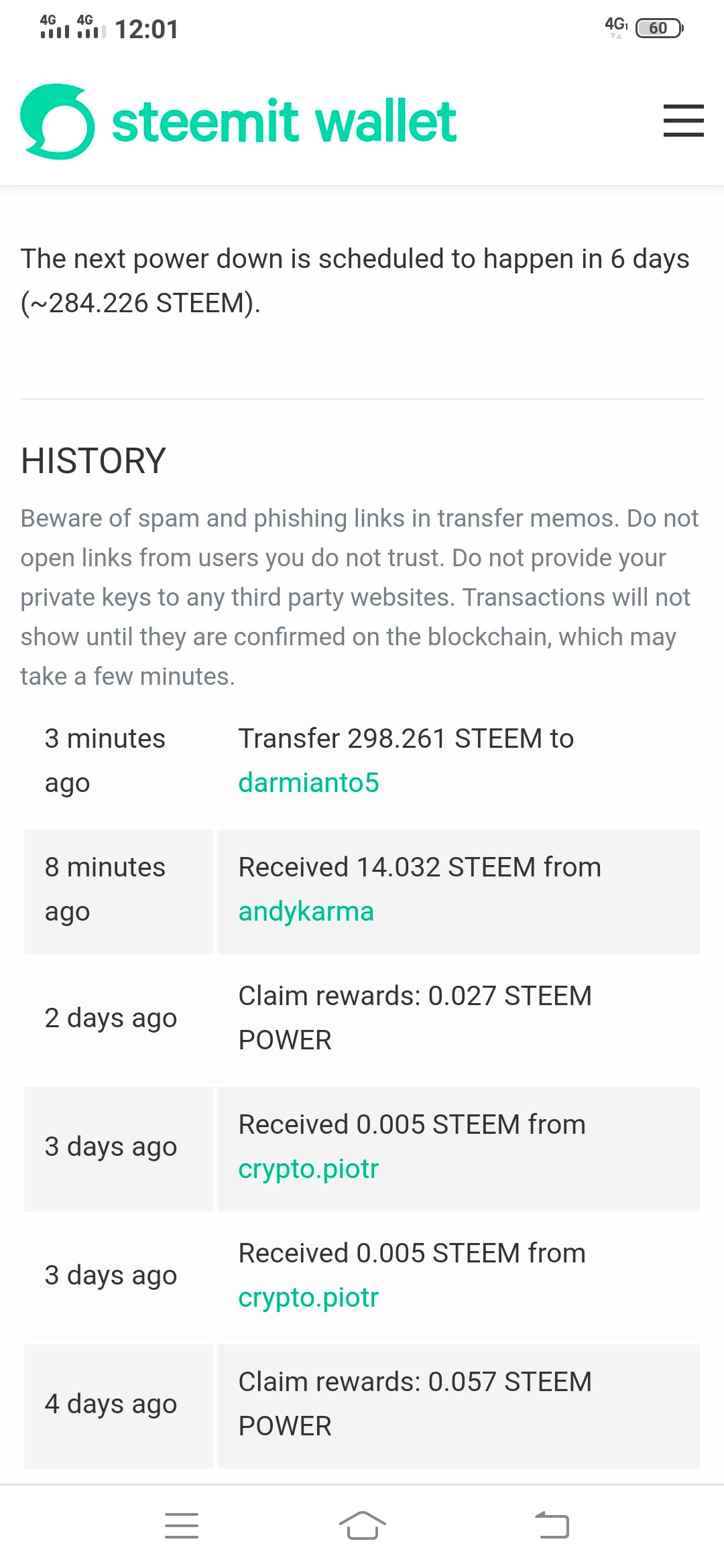Tap the system back button
The width and height of the screenshot is (724, 1568).
552,1526
